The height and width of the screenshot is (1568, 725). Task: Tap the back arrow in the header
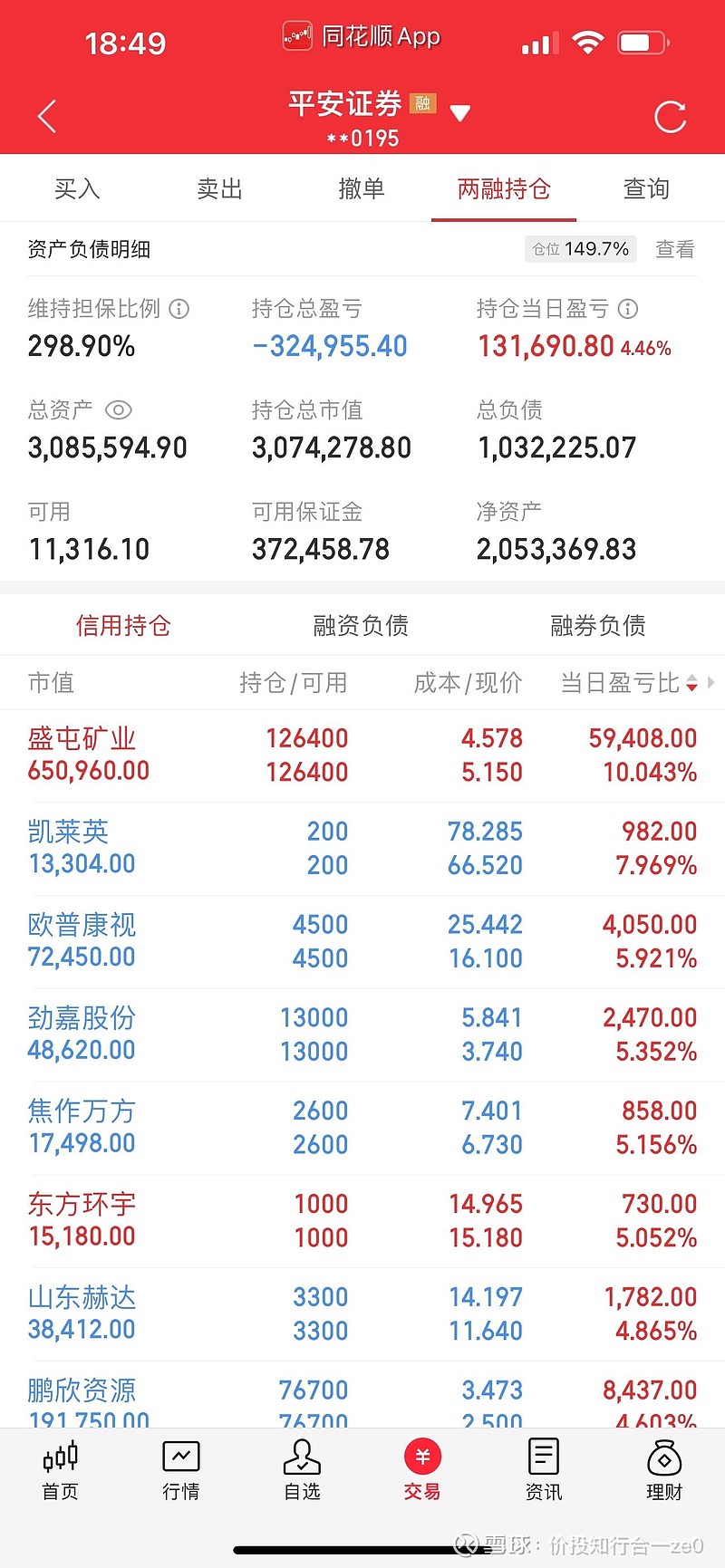point(47,116)
